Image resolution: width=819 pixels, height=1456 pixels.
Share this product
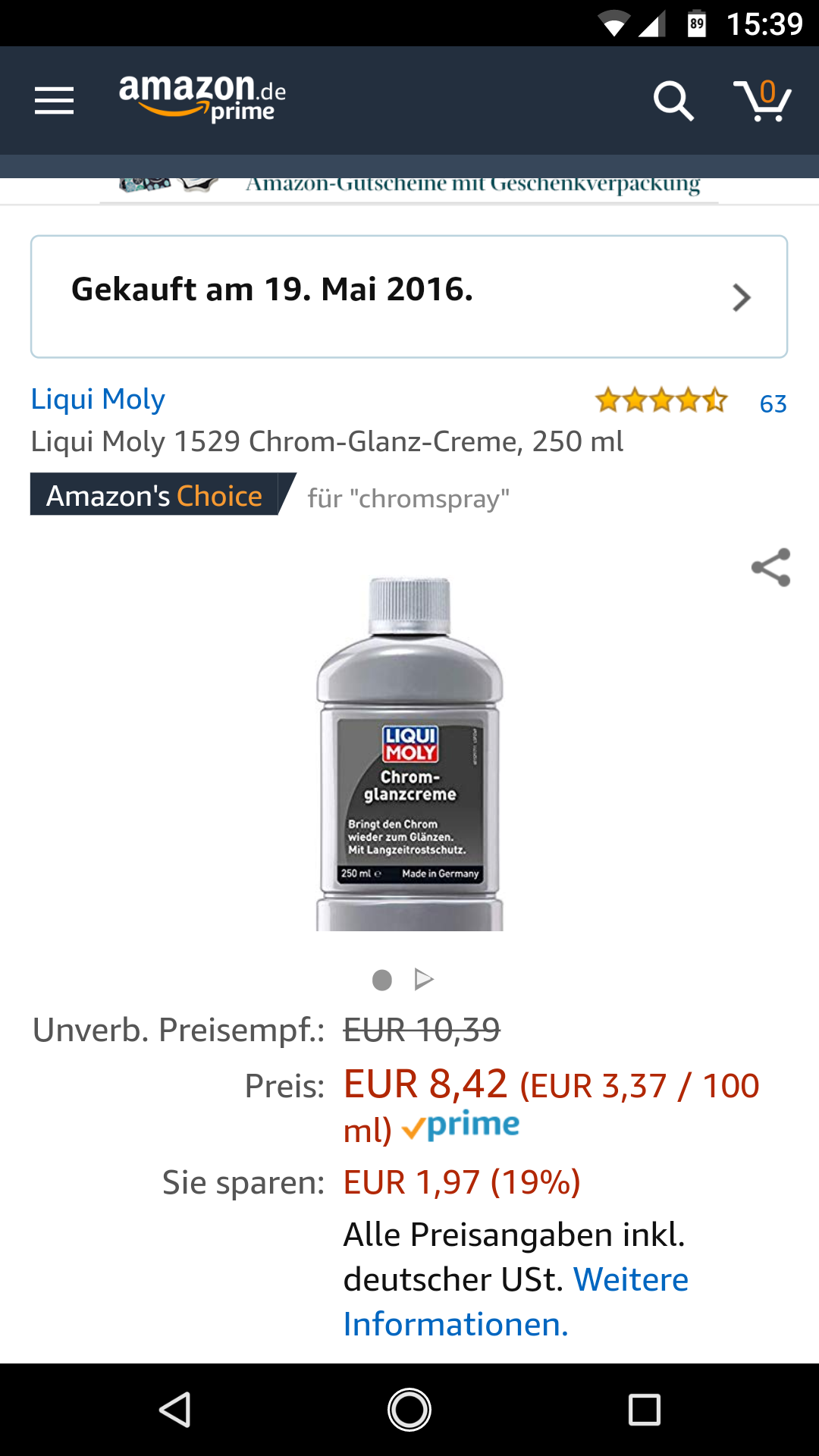click(770, 567)
